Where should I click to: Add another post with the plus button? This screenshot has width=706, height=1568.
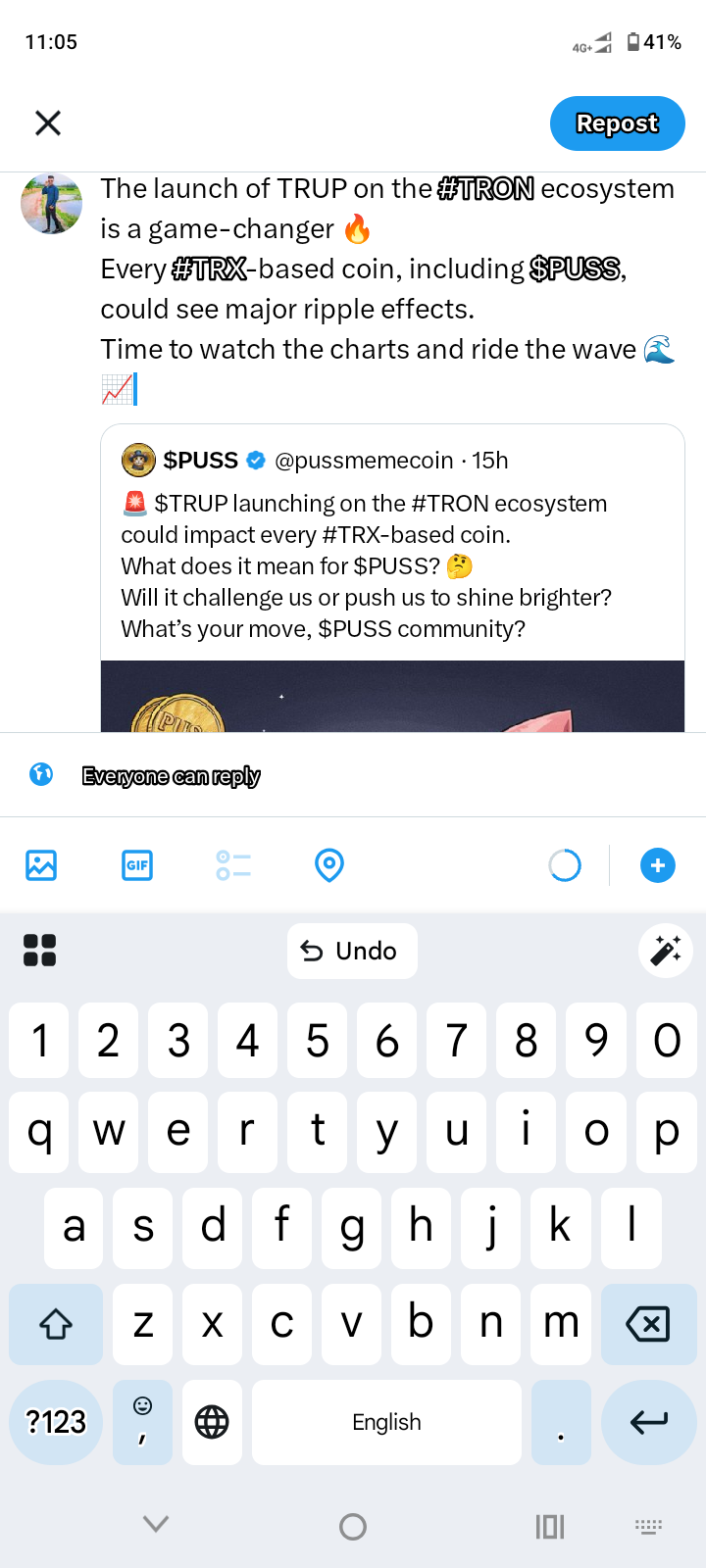(657, 865)
